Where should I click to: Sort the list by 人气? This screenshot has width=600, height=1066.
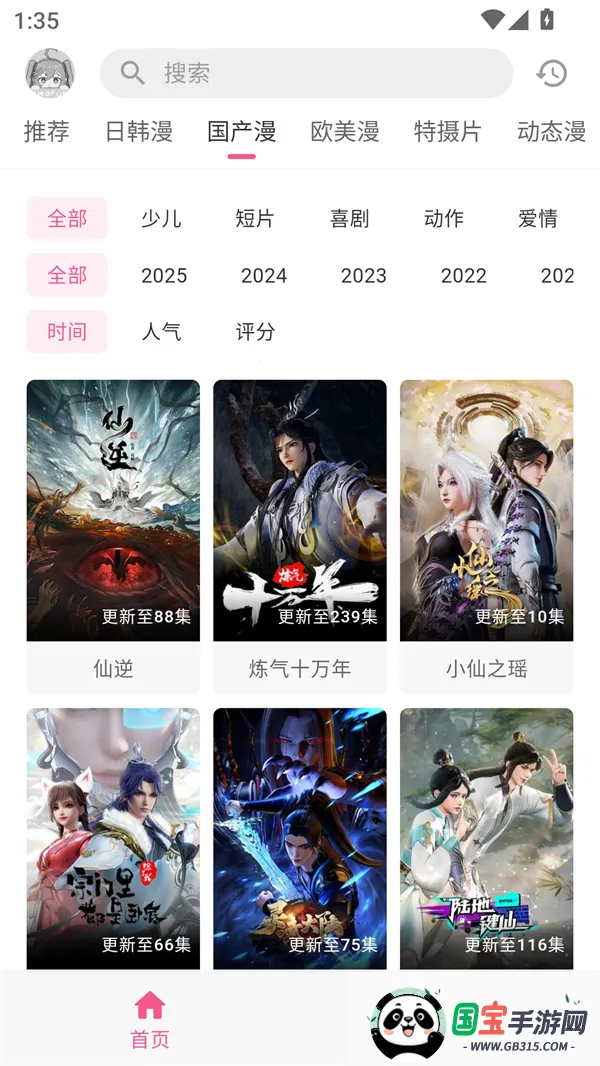pyautogui.click(x=161, y=331)
